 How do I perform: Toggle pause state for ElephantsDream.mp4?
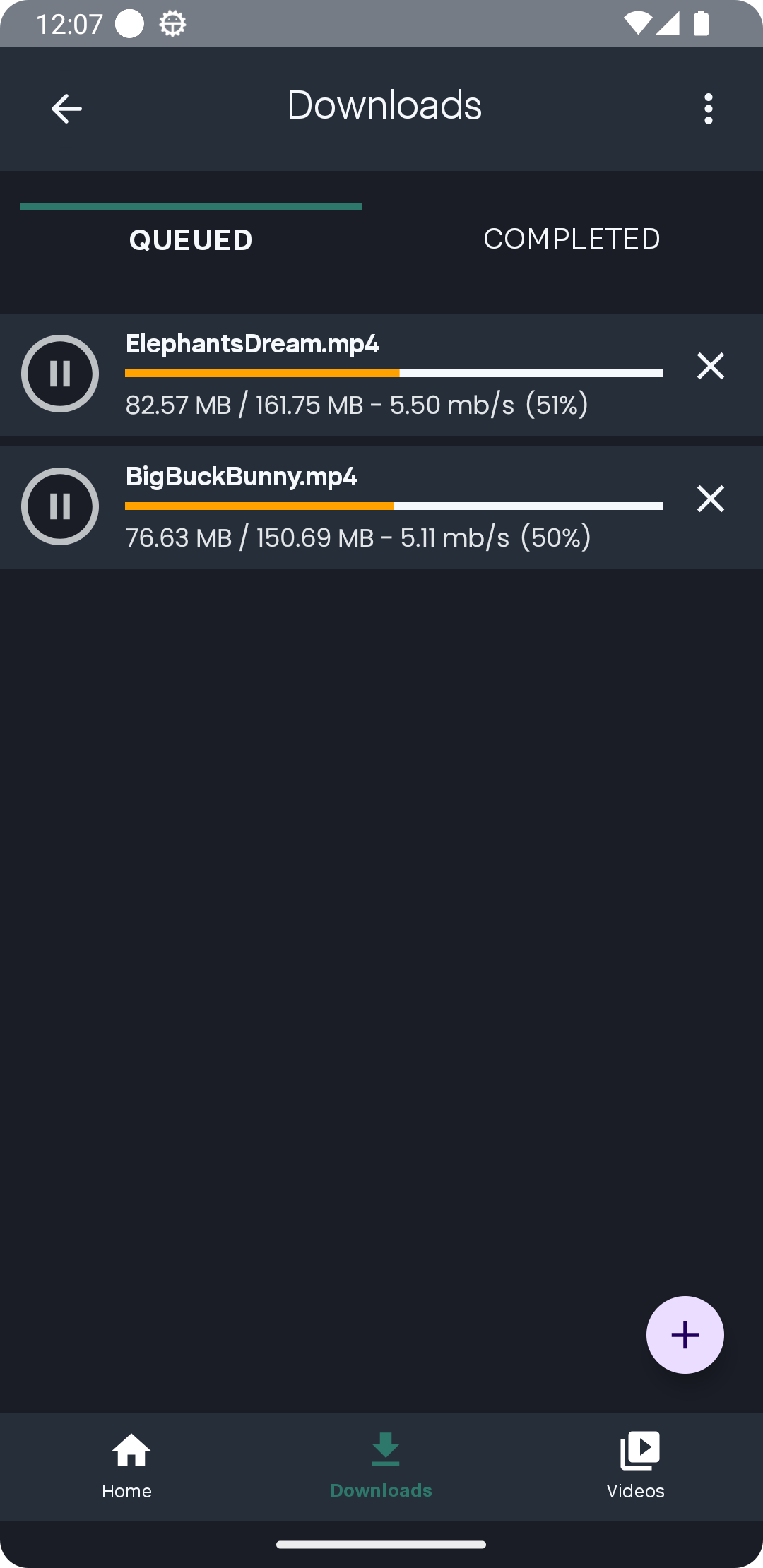point(60,374)
